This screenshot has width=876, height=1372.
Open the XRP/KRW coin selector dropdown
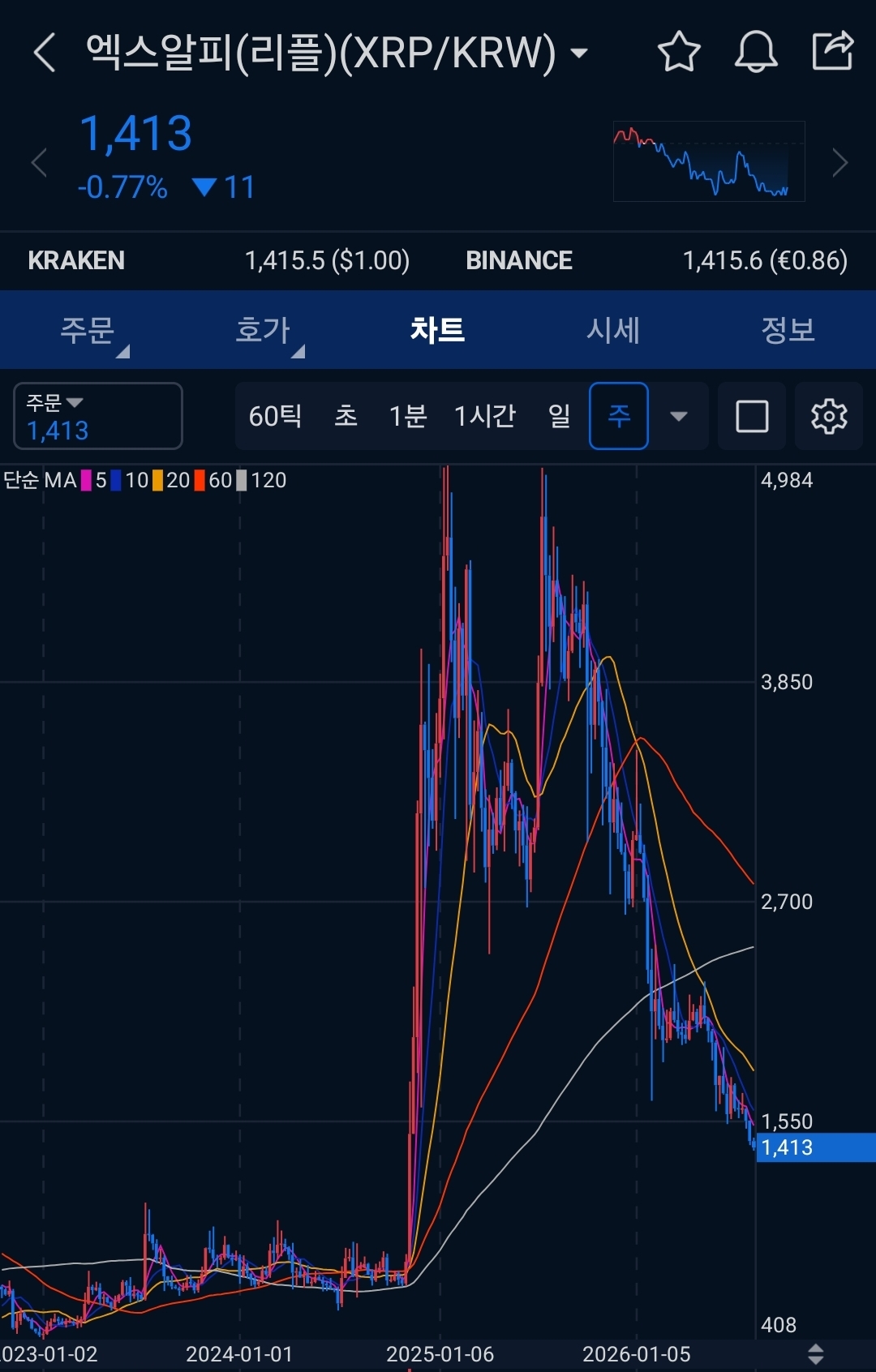click(x=579, y=54)
